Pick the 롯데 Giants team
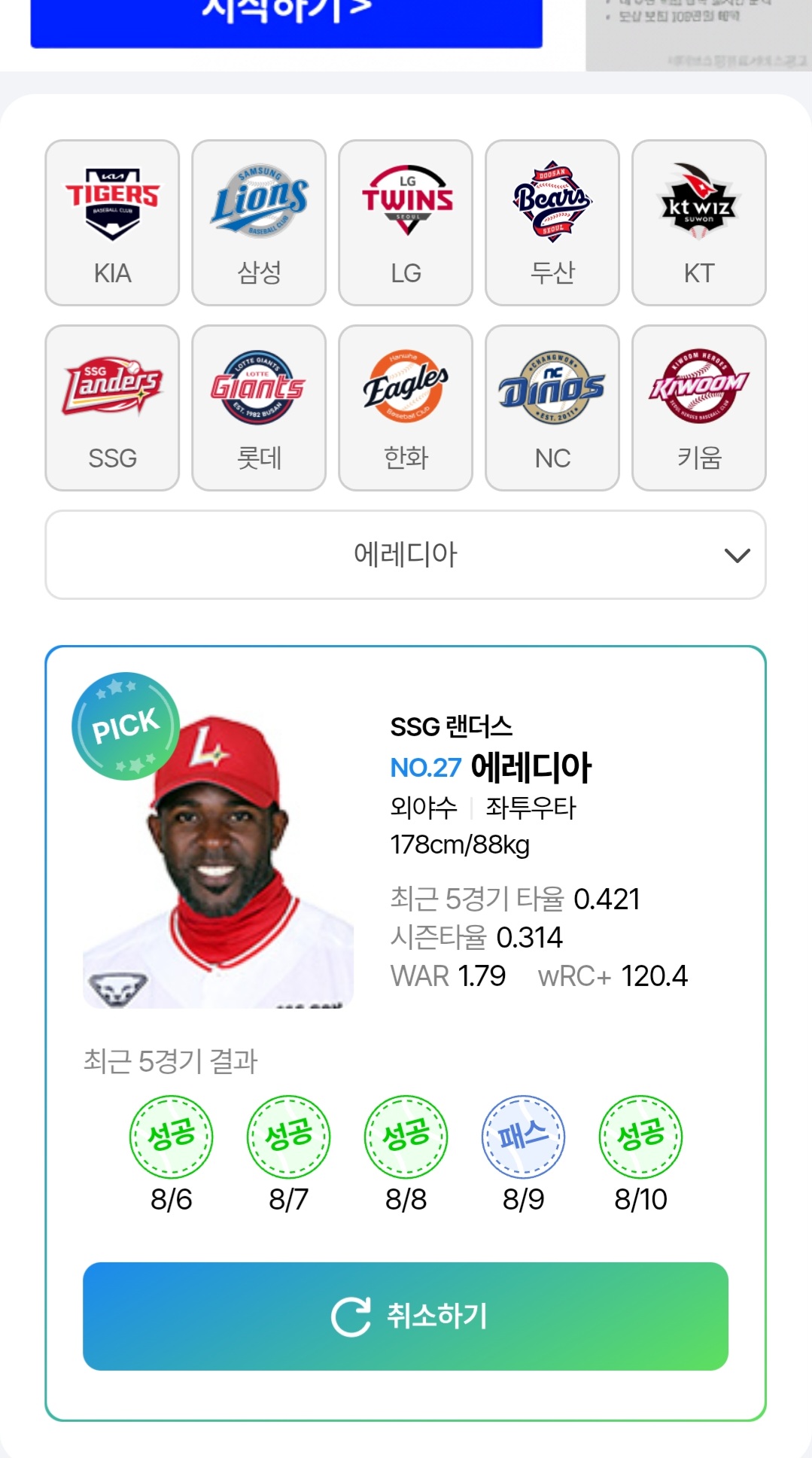Viewport: 812px width, 1458px height. tap(259, 408)
